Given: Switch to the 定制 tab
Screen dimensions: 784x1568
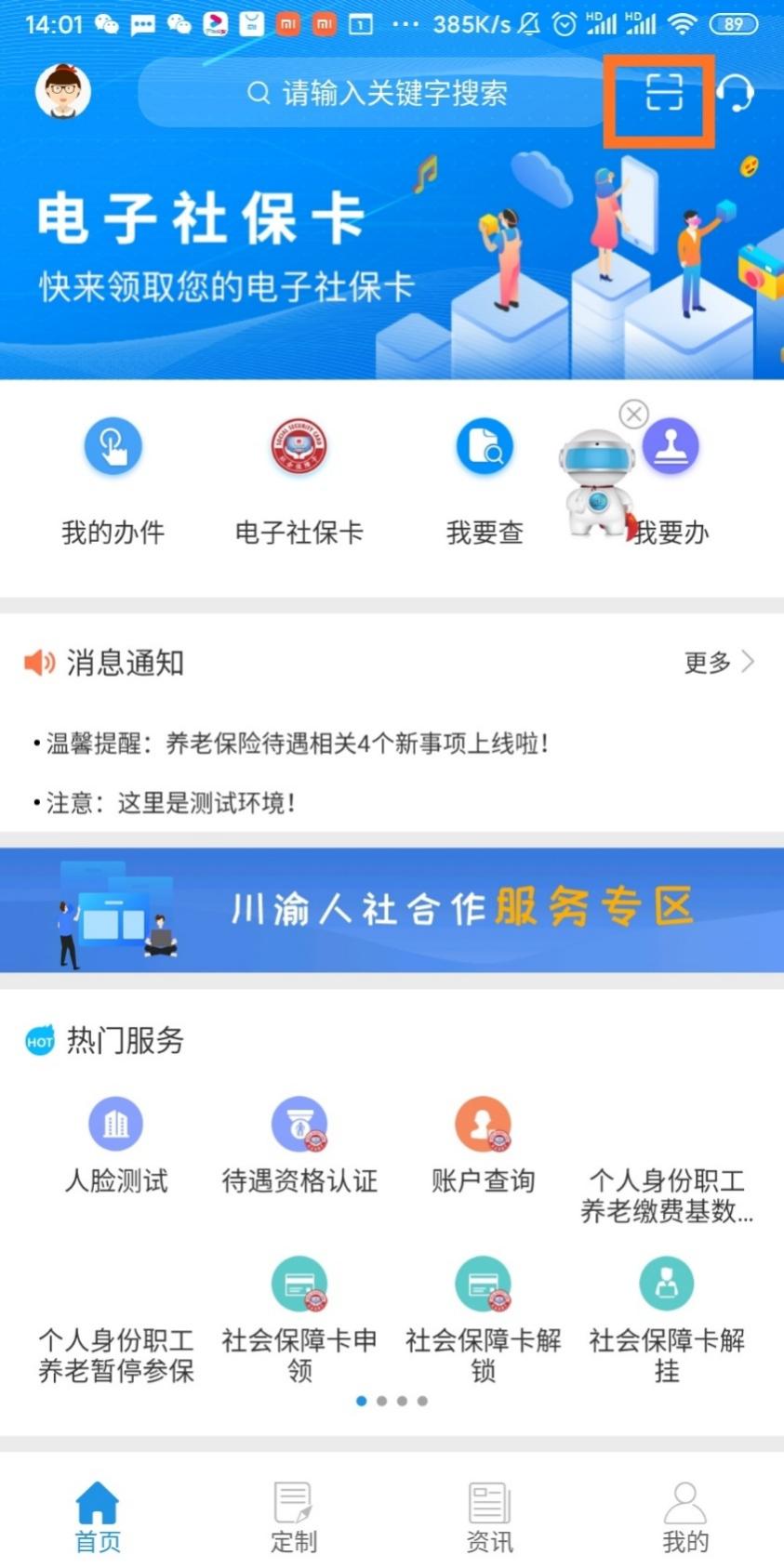Looking at the screenshot, I should (294, 1517).
